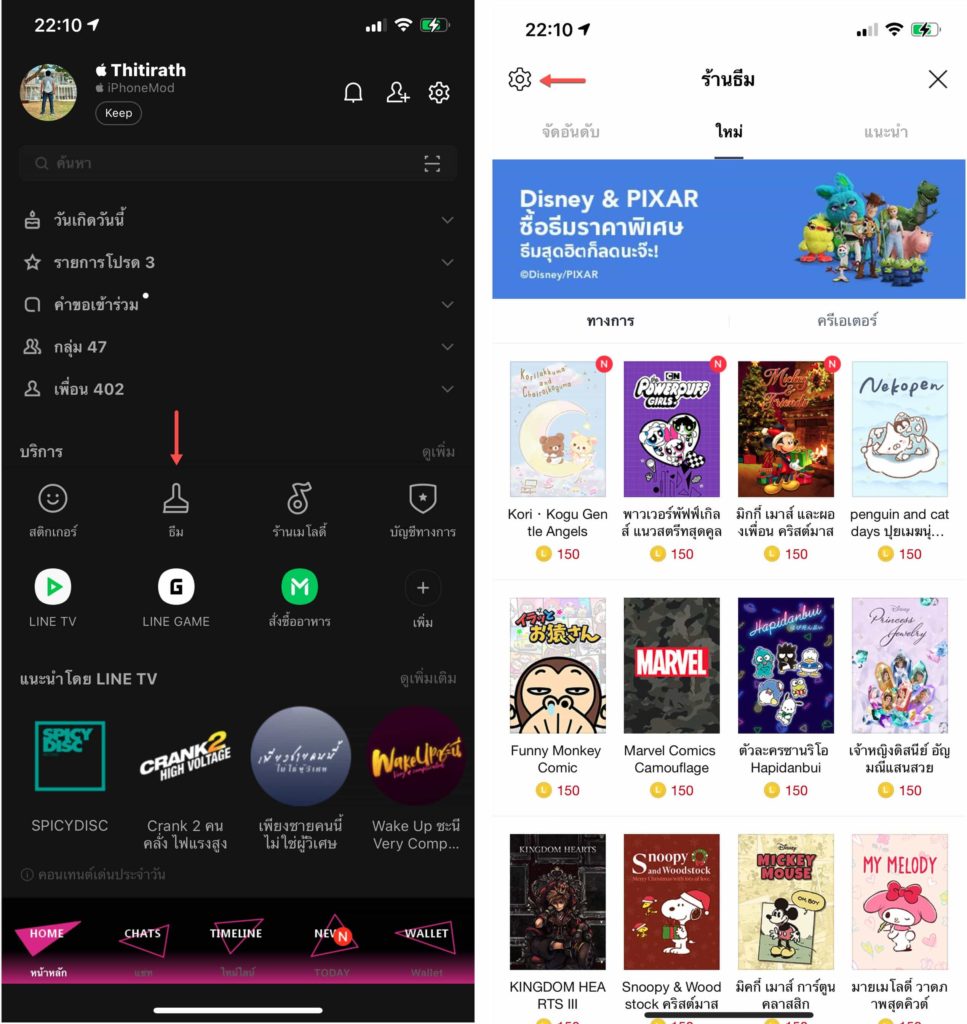Open the gear icon in ร้านธีม header
The width and height of the screenshot is (967, 1024).
pos(519,80)
